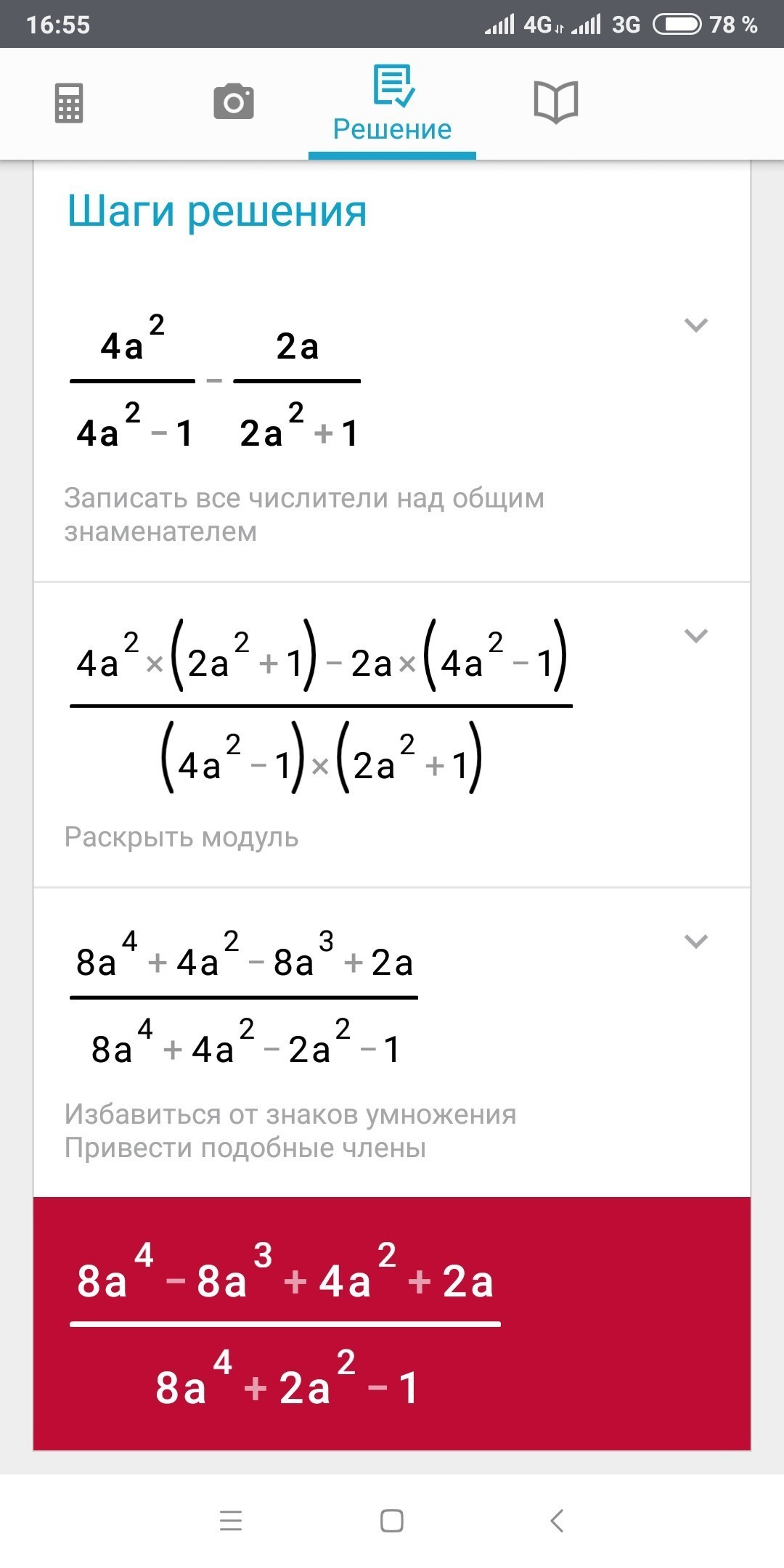
Task: Expand the Раскрыть модуль step
Action: tap(696, 636)
